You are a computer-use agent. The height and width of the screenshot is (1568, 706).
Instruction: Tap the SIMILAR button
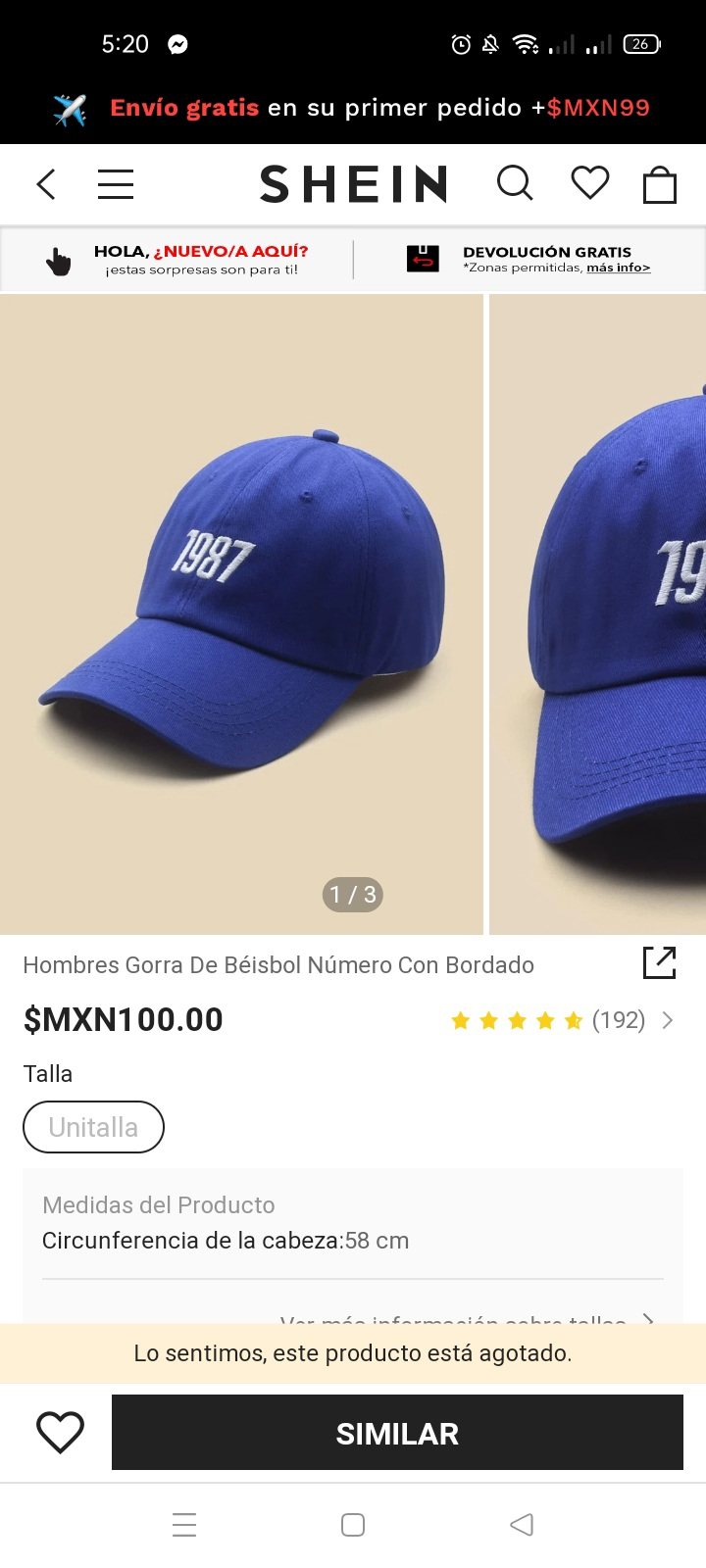397,1433
